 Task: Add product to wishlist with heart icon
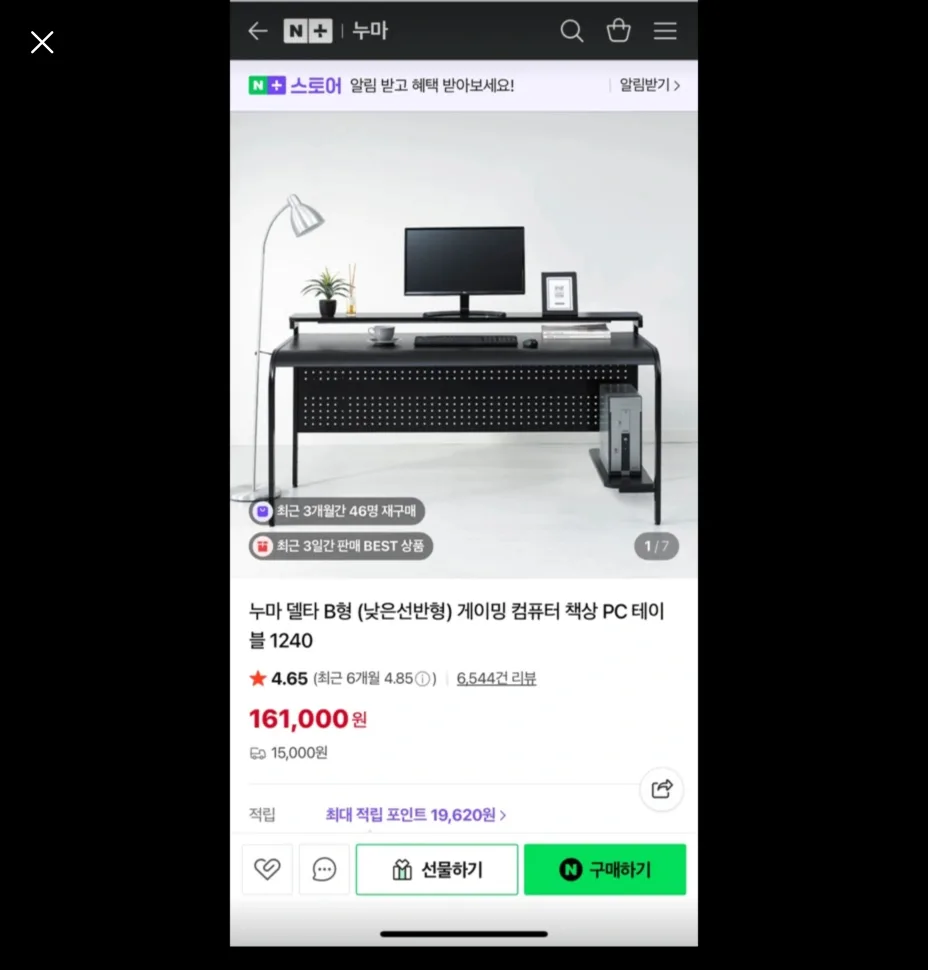point(267,869)
